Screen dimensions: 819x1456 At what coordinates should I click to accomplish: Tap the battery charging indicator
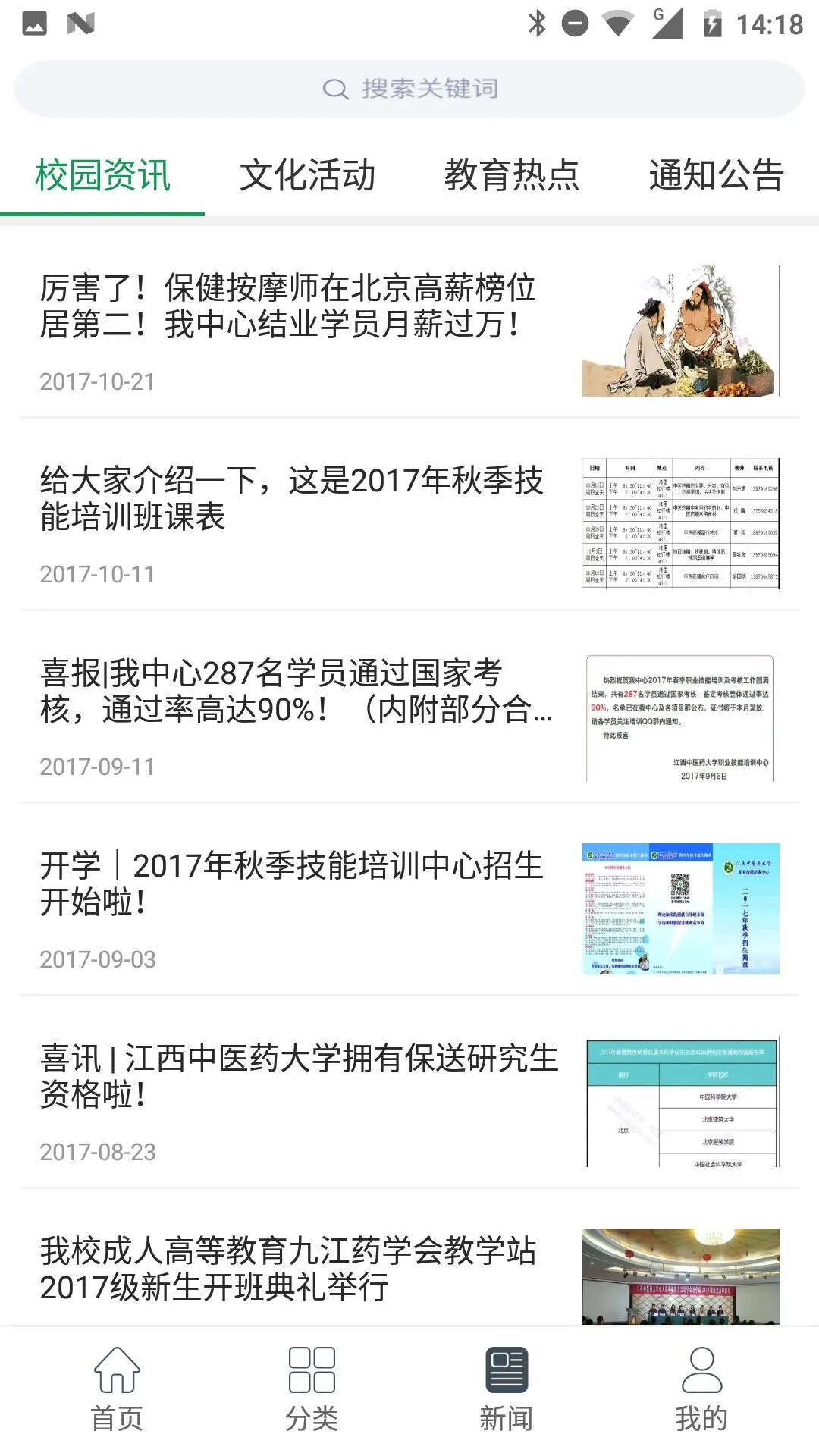(x=711, y=23)
